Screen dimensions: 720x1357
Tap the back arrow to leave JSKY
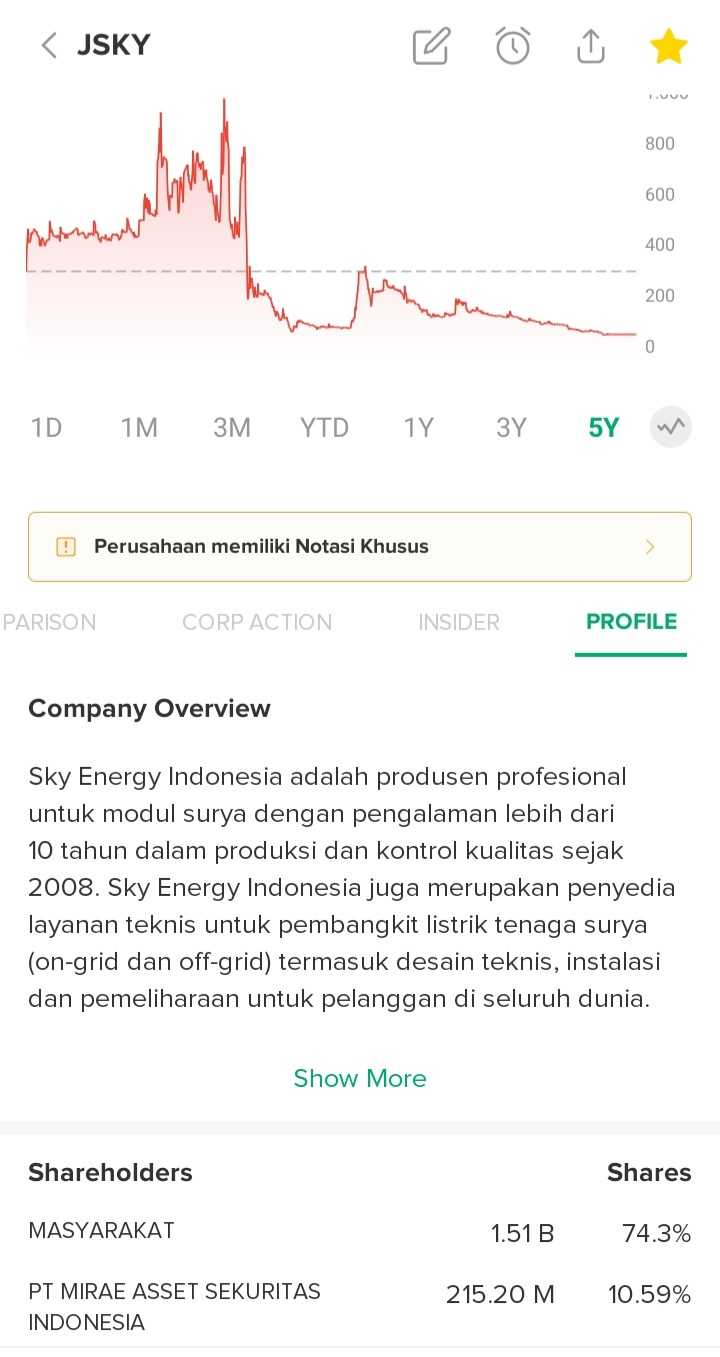click(47, 45)
